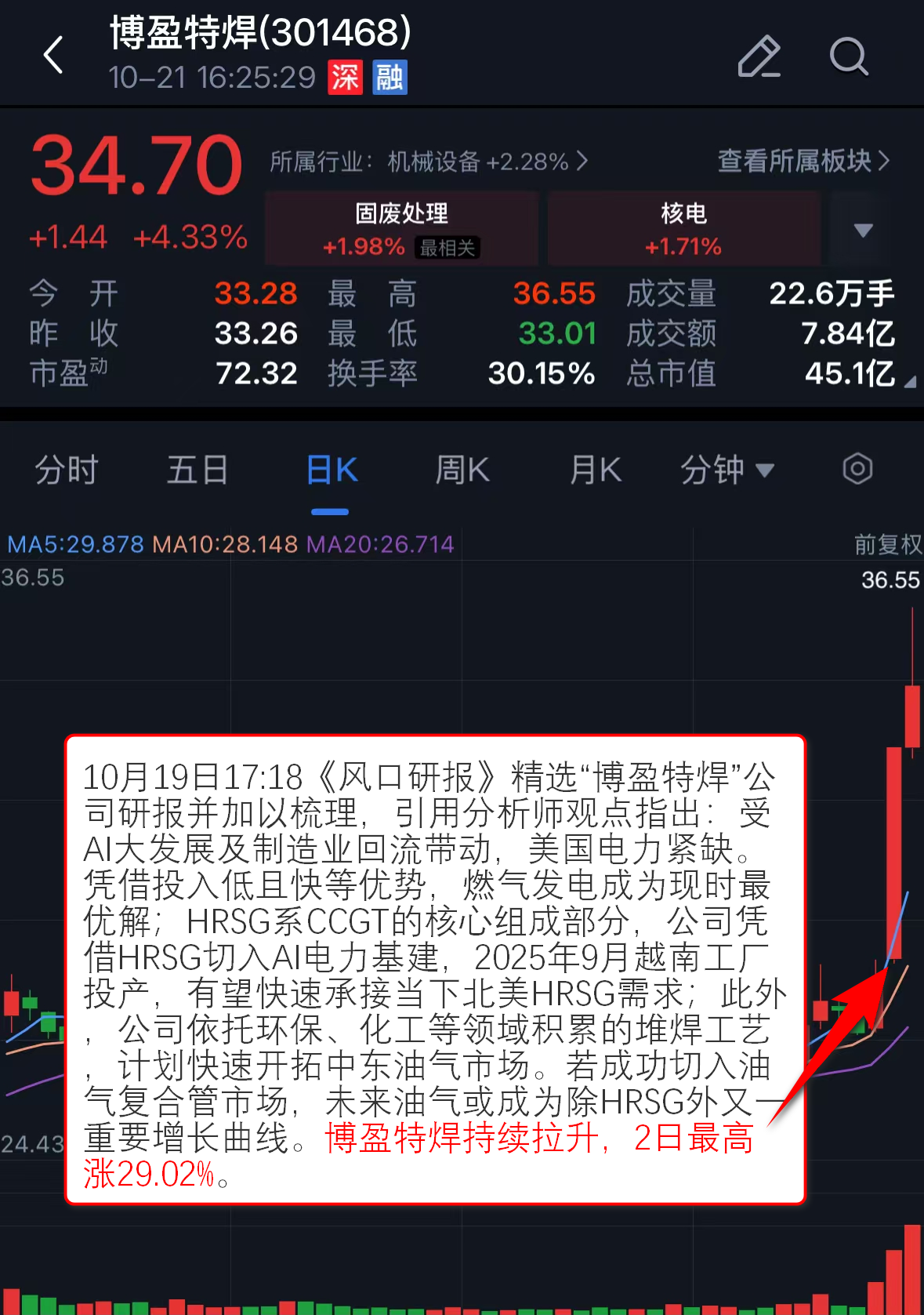
Task: Go back using the top-left arrow
Action: (53, 56)
